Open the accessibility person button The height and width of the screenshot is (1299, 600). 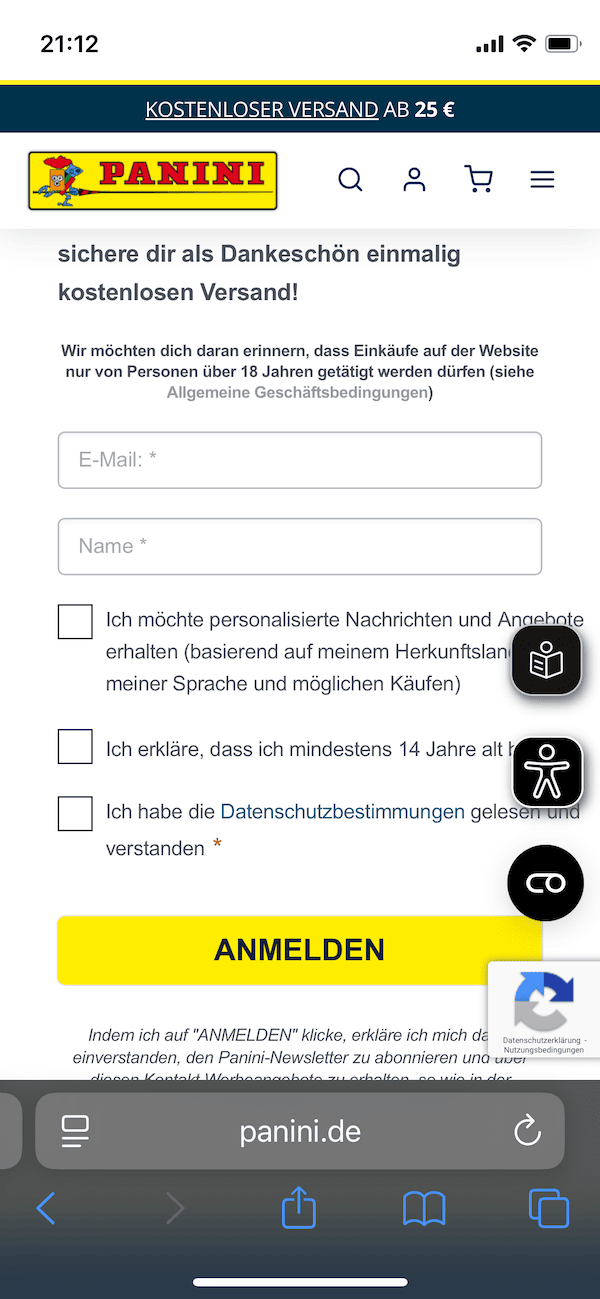click(x=546, y=772)
